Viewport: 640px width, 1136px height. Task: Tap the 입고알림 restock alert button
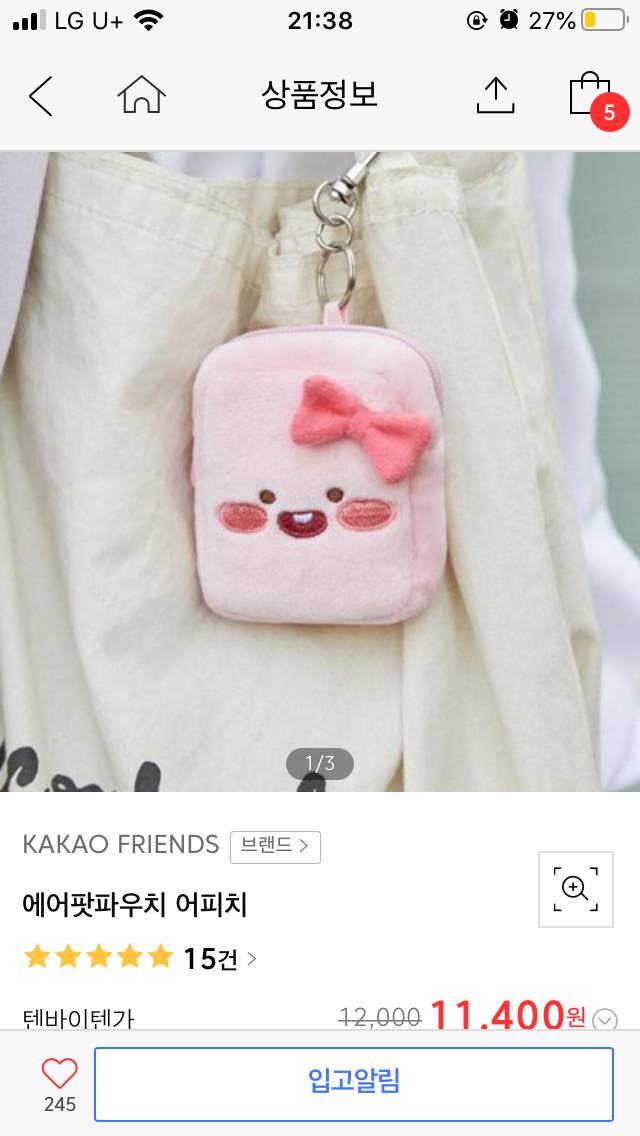(x=353, y=1083)
